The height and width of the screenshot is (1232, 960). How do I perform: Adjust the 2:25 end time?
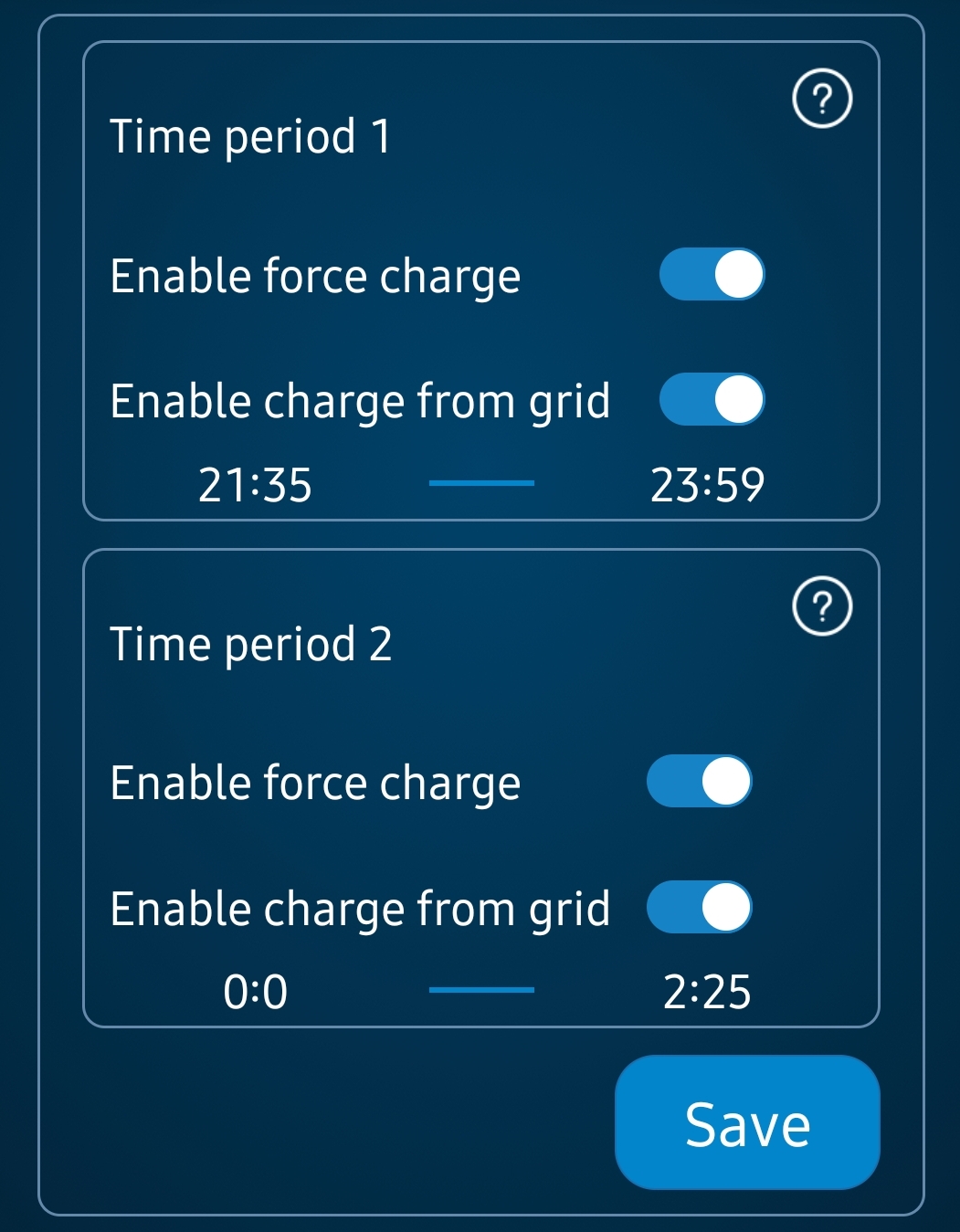click(707, 992)
